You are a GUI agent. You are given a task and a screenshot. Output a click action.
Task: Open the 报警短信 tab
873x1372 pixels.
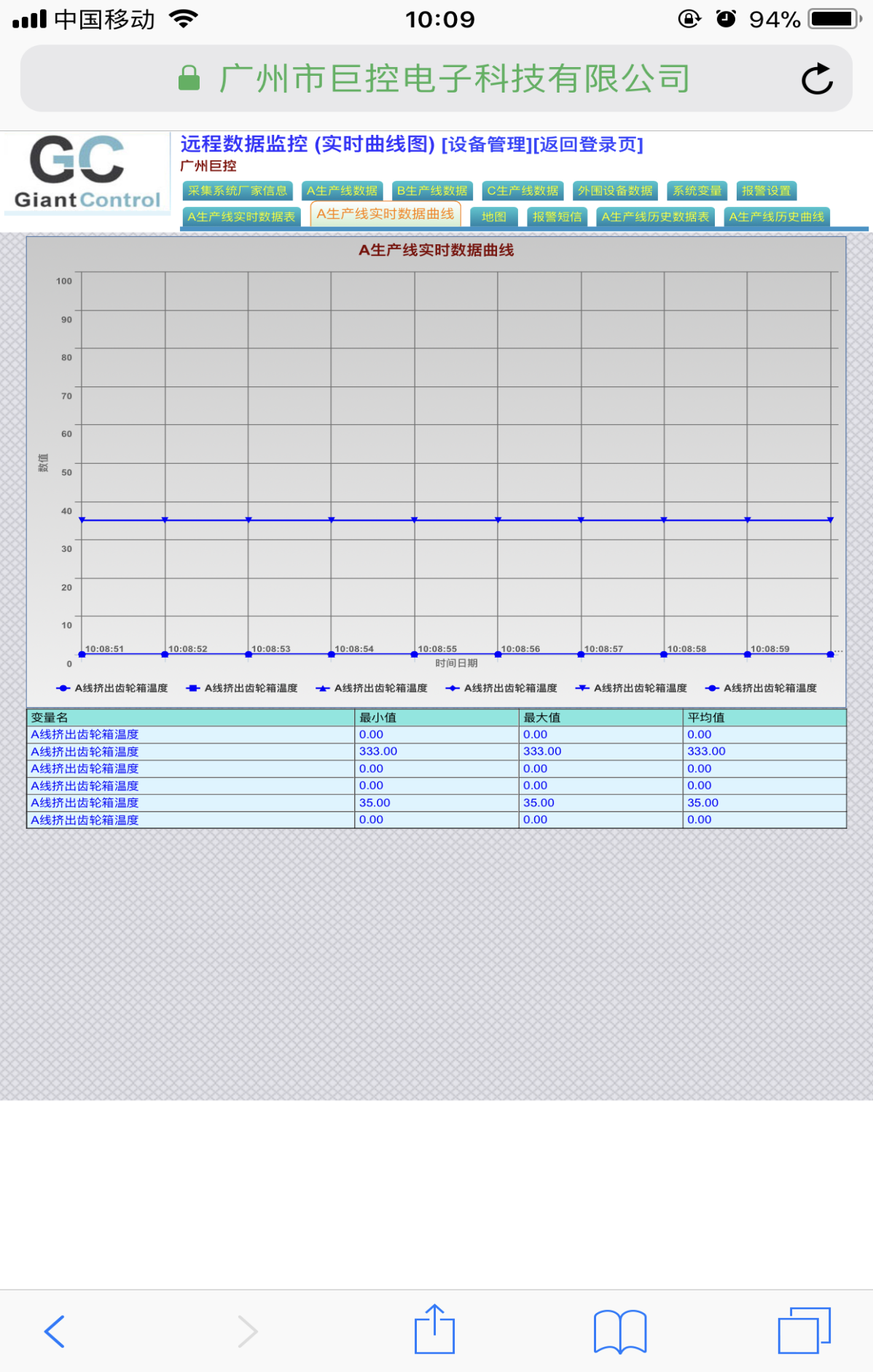[x=557, y=217]
